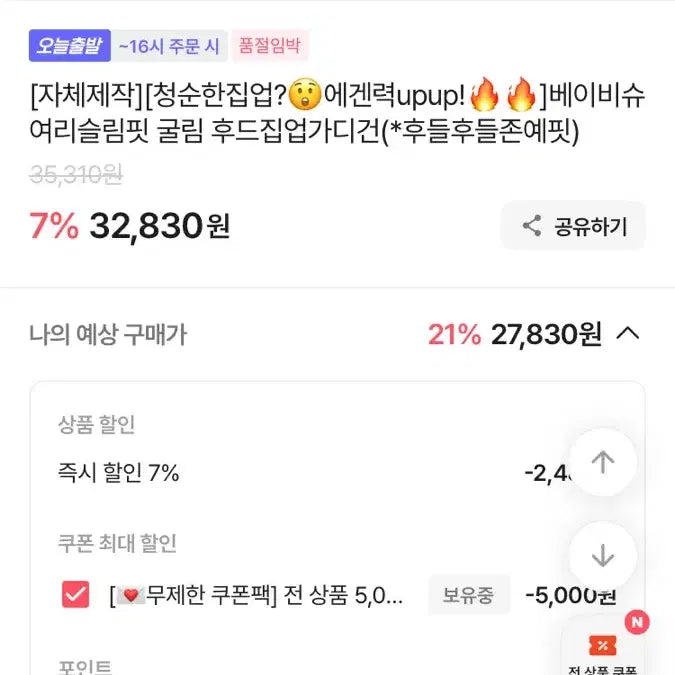This screenshot has width=675, height=675.
Task: Tap the 공유하기 share button
Action: pos(573,226)
